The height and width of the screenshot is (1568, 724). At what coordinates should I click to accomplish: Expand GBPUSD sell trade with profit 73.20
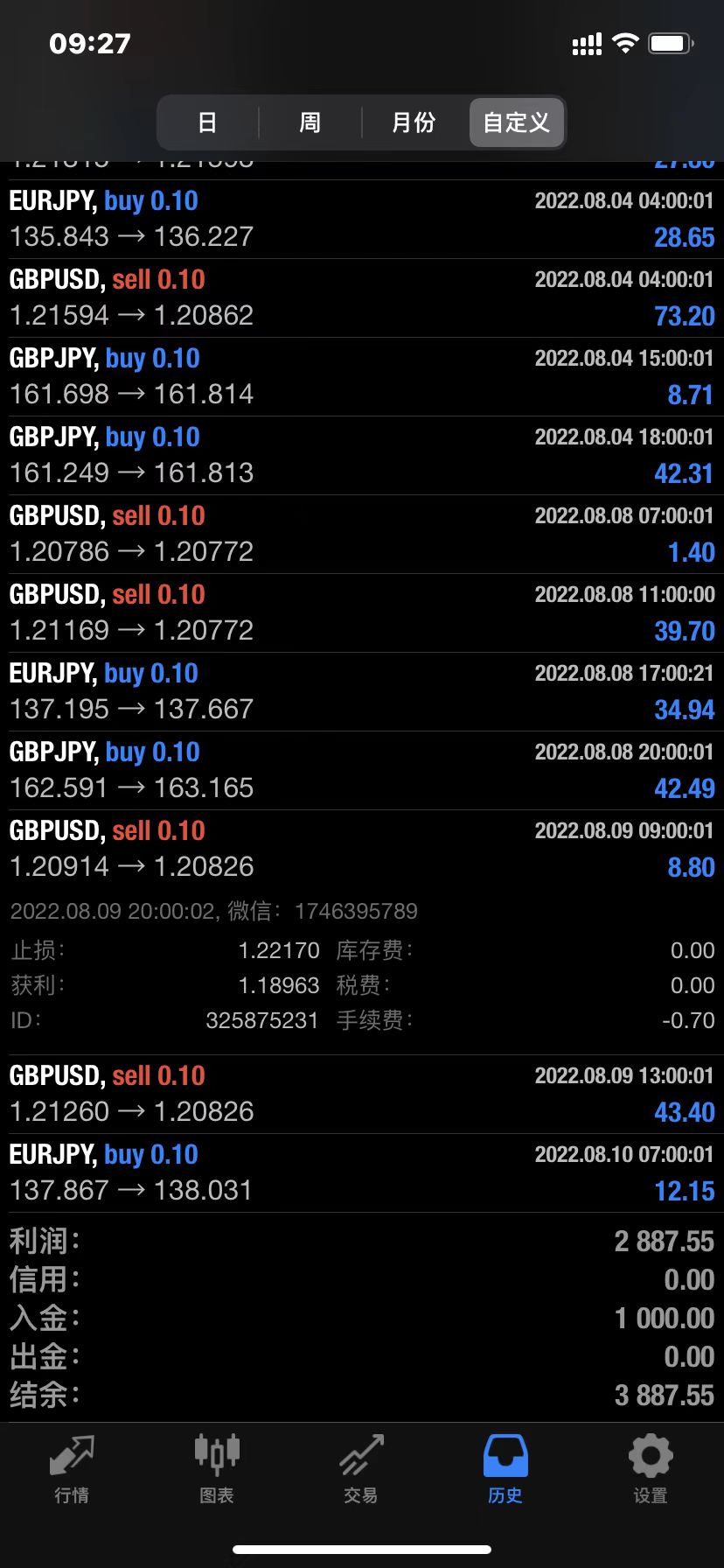(362, 297)
